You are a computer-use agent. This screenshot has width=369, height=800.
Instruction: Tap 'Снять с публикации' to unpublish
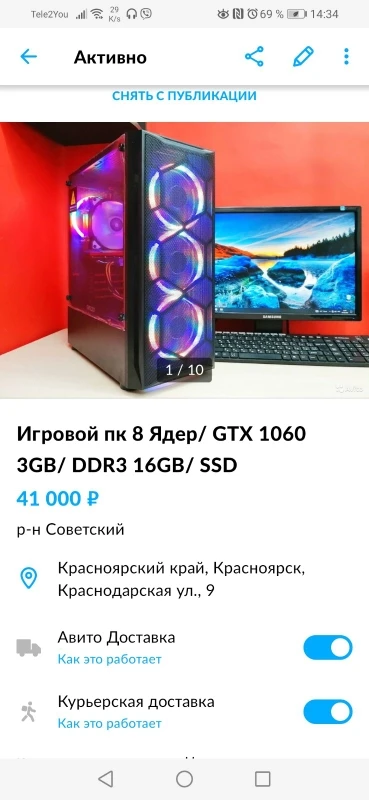coord(184,95)
